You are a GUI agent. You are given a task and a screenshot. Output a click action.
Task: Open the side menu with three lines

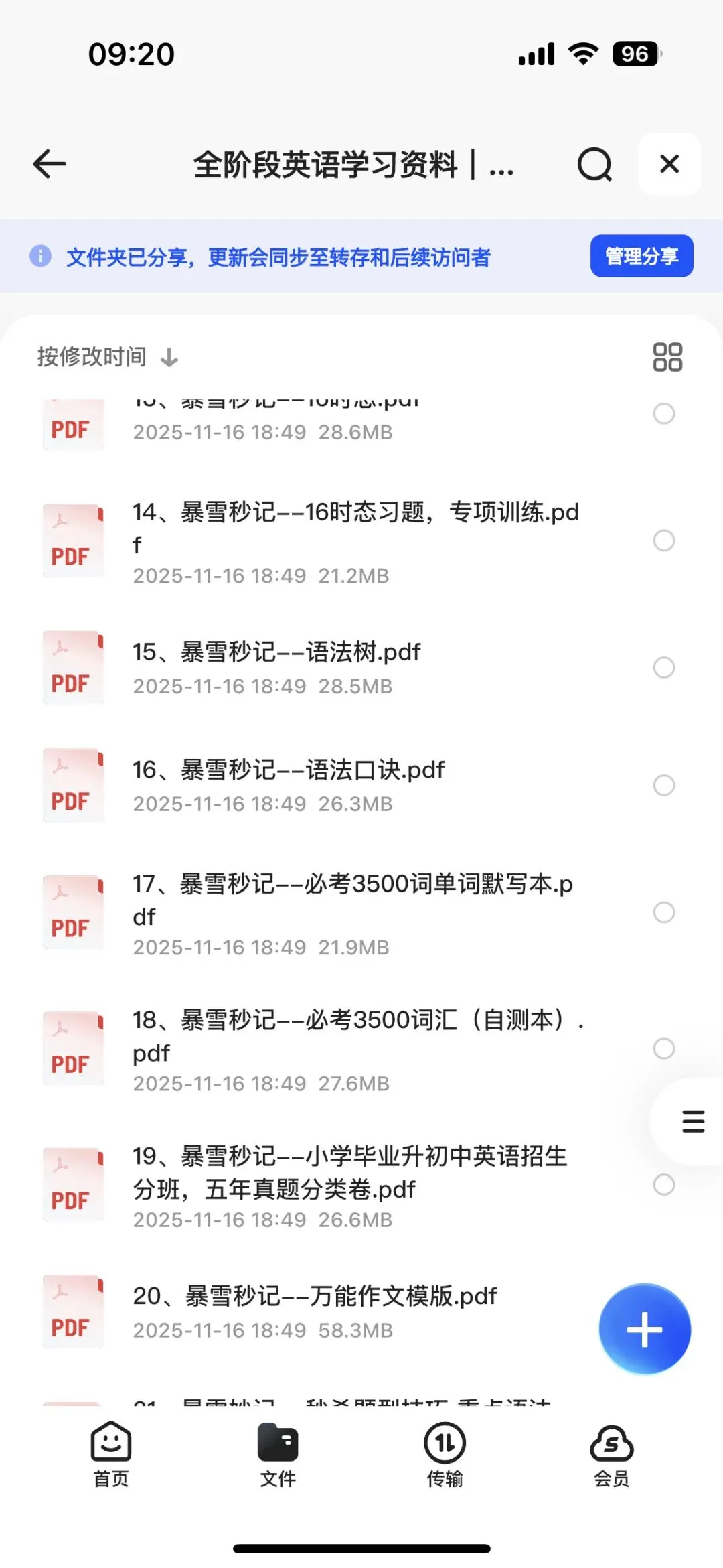pyautogui.click(x=693, y=1121)
